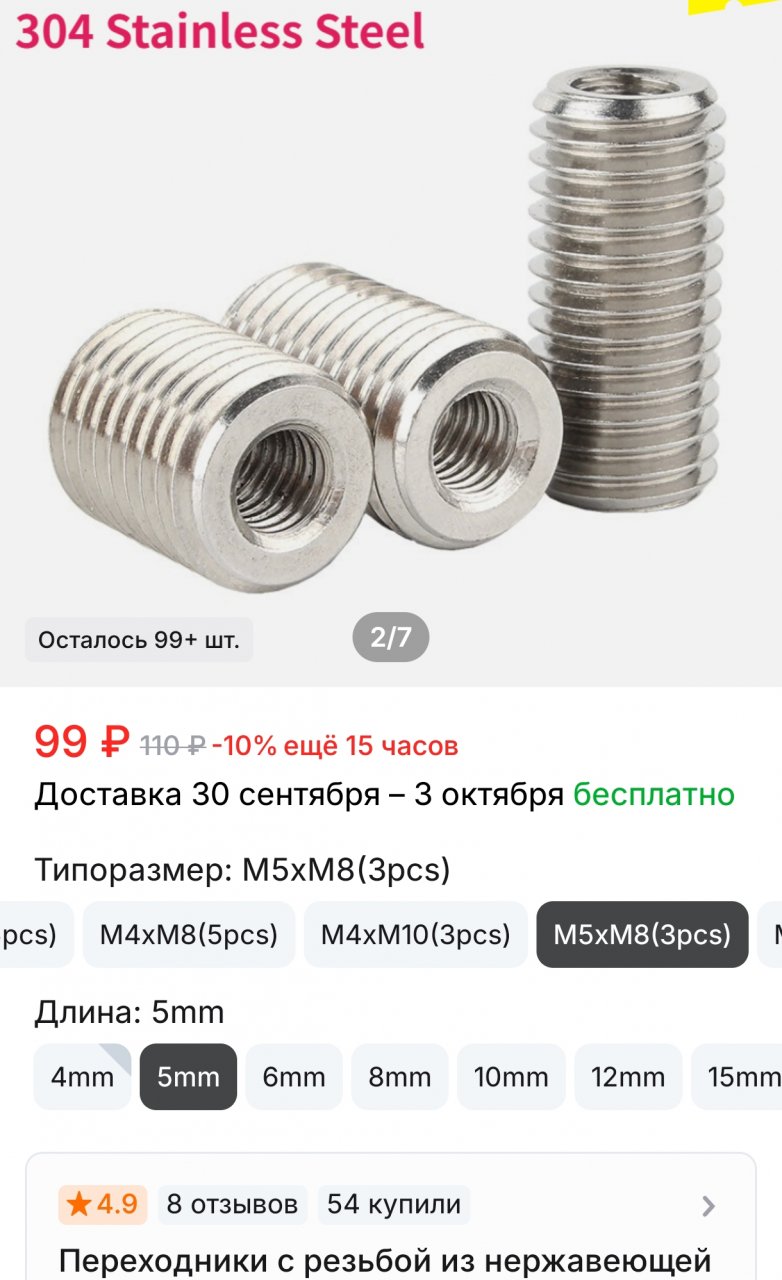Screen dimensions: 782x1280
Task: Choose the 6mm length
Action: click(x=294, y=1077)
